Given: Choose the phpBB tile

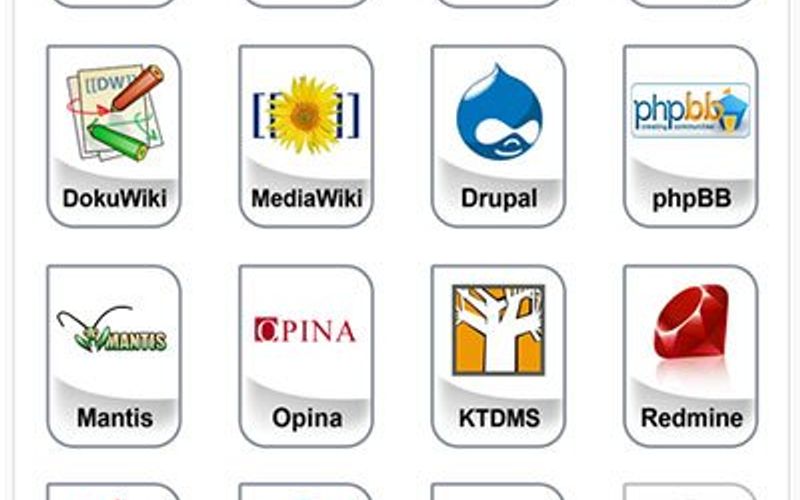Looking at the screenshot, I should 690,137.
